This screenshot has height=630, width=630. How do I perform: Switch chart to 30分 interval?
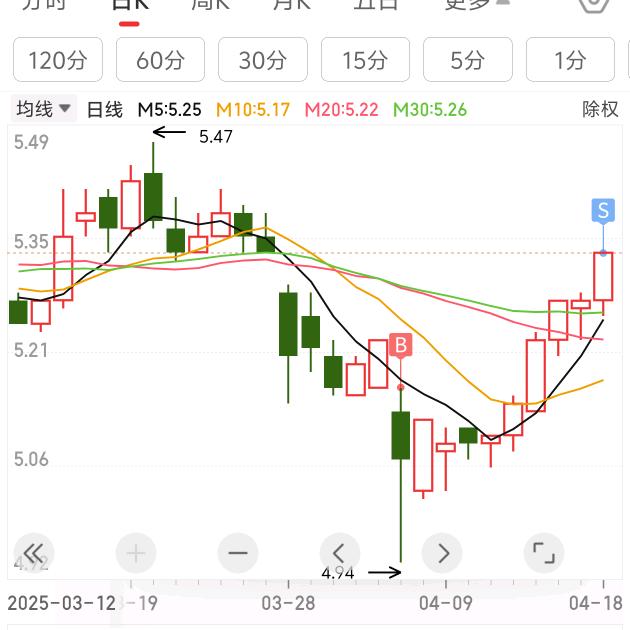pos(263,60)
